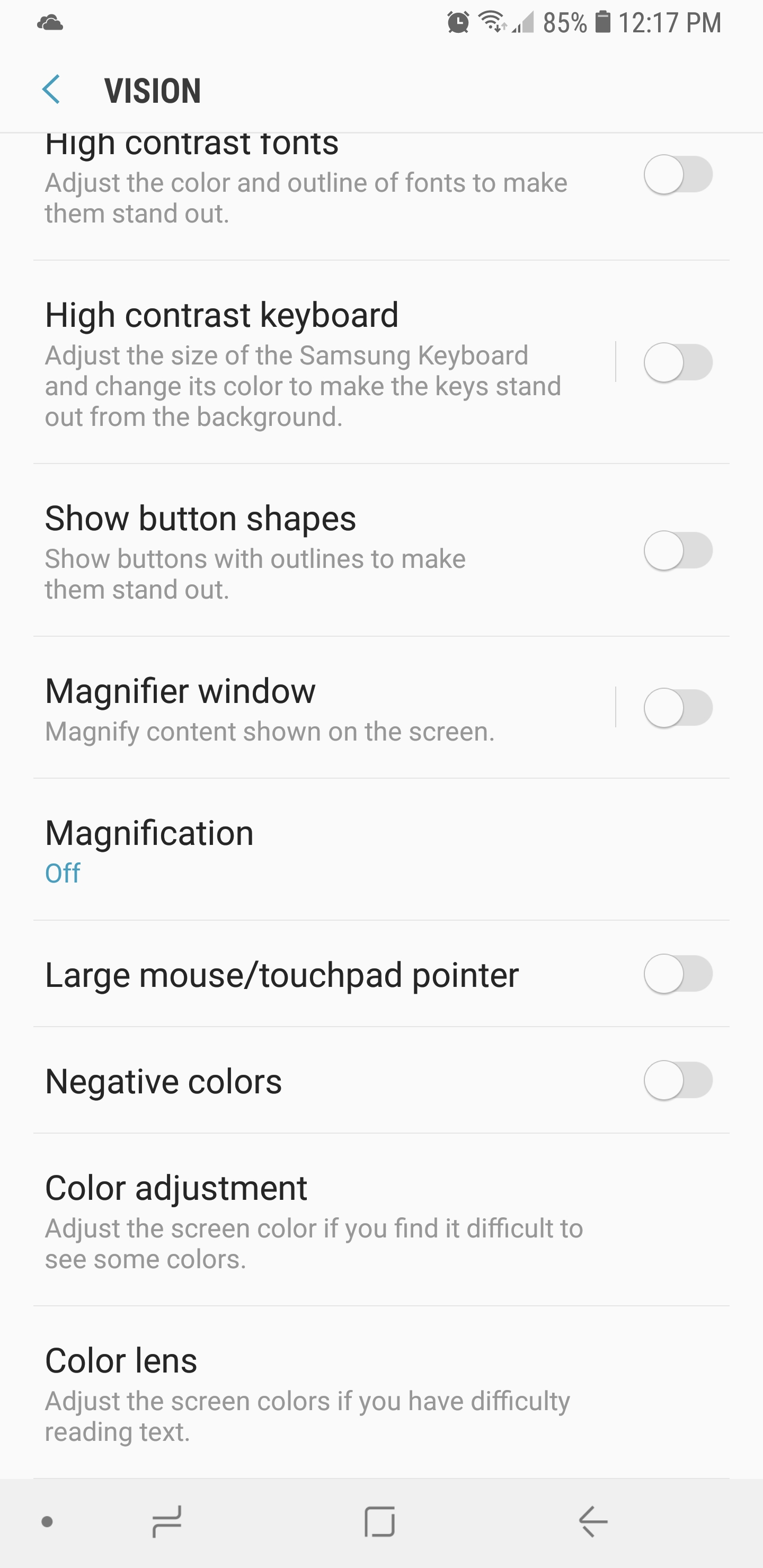The width and height of the screenshot is (763, 1568).
Task: Enable High contrast fonts switch
Action: [678, 175]
